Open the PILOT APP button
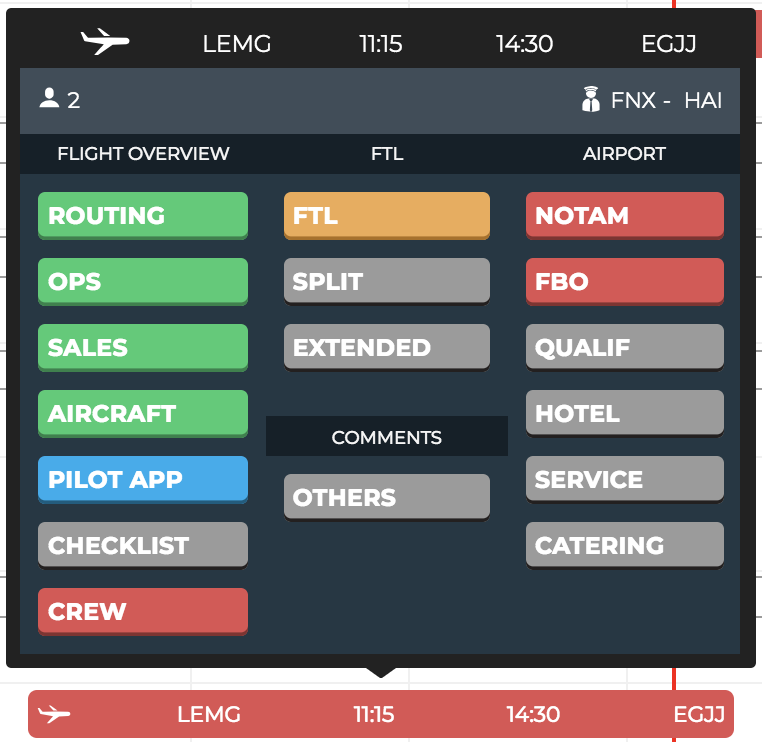This screenshot has height=742, width=762. point(142,479)
